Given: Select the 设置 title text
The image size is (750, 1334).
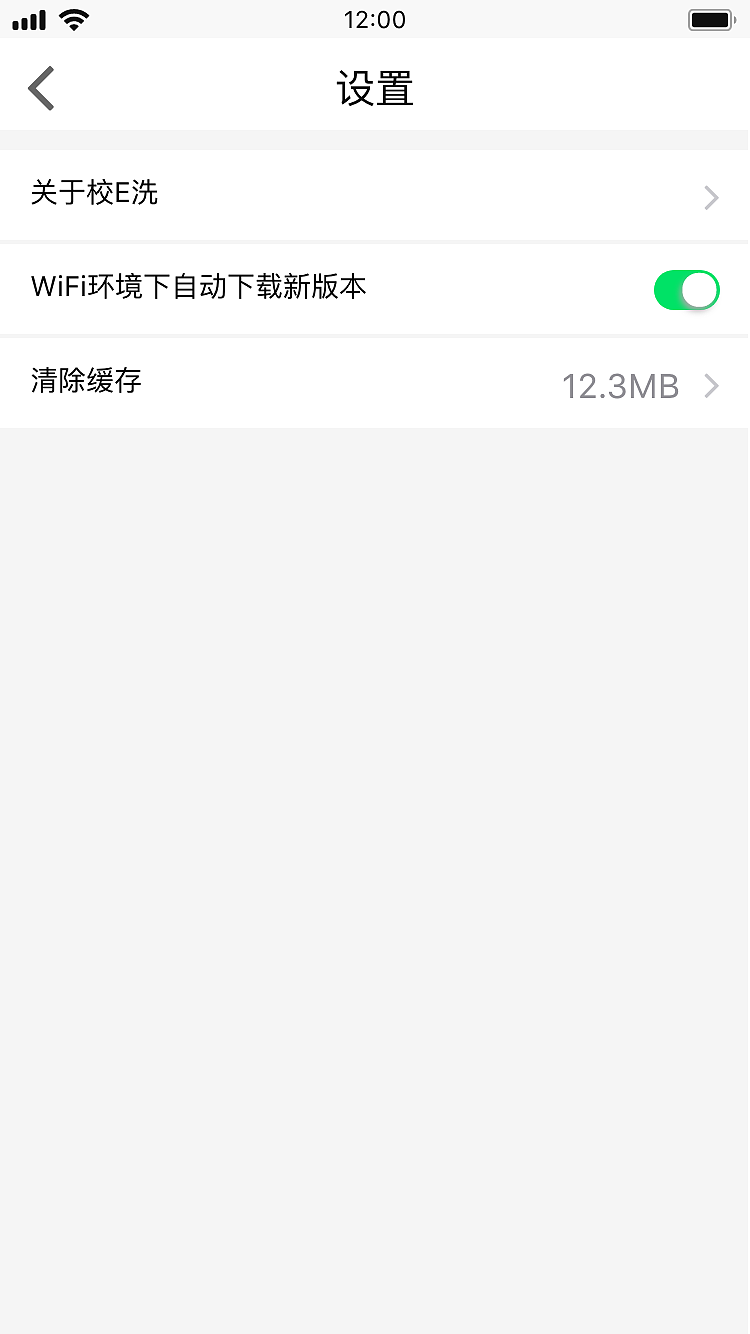Looking at the screenshot, I should 375,88.
